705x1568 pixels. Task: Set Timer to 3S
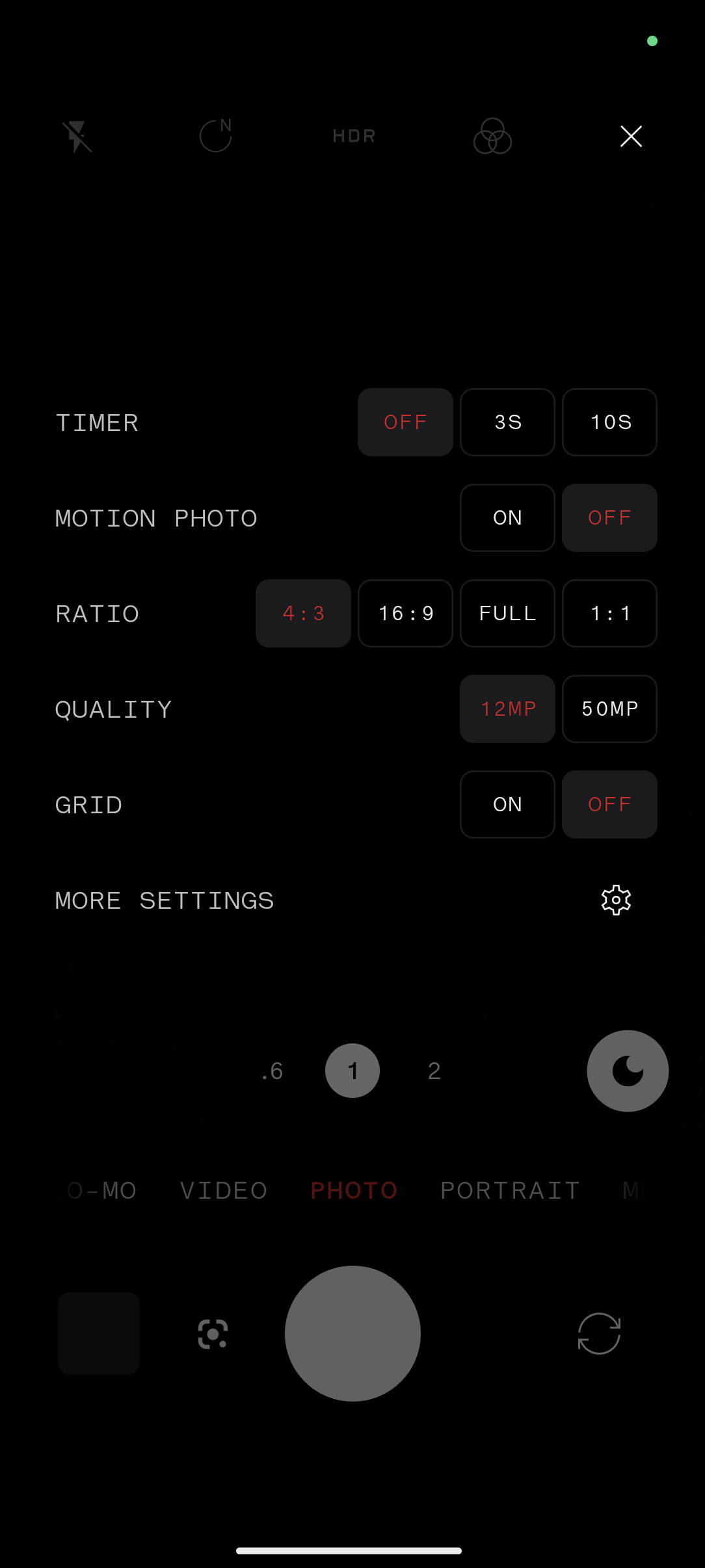[507, 422]
